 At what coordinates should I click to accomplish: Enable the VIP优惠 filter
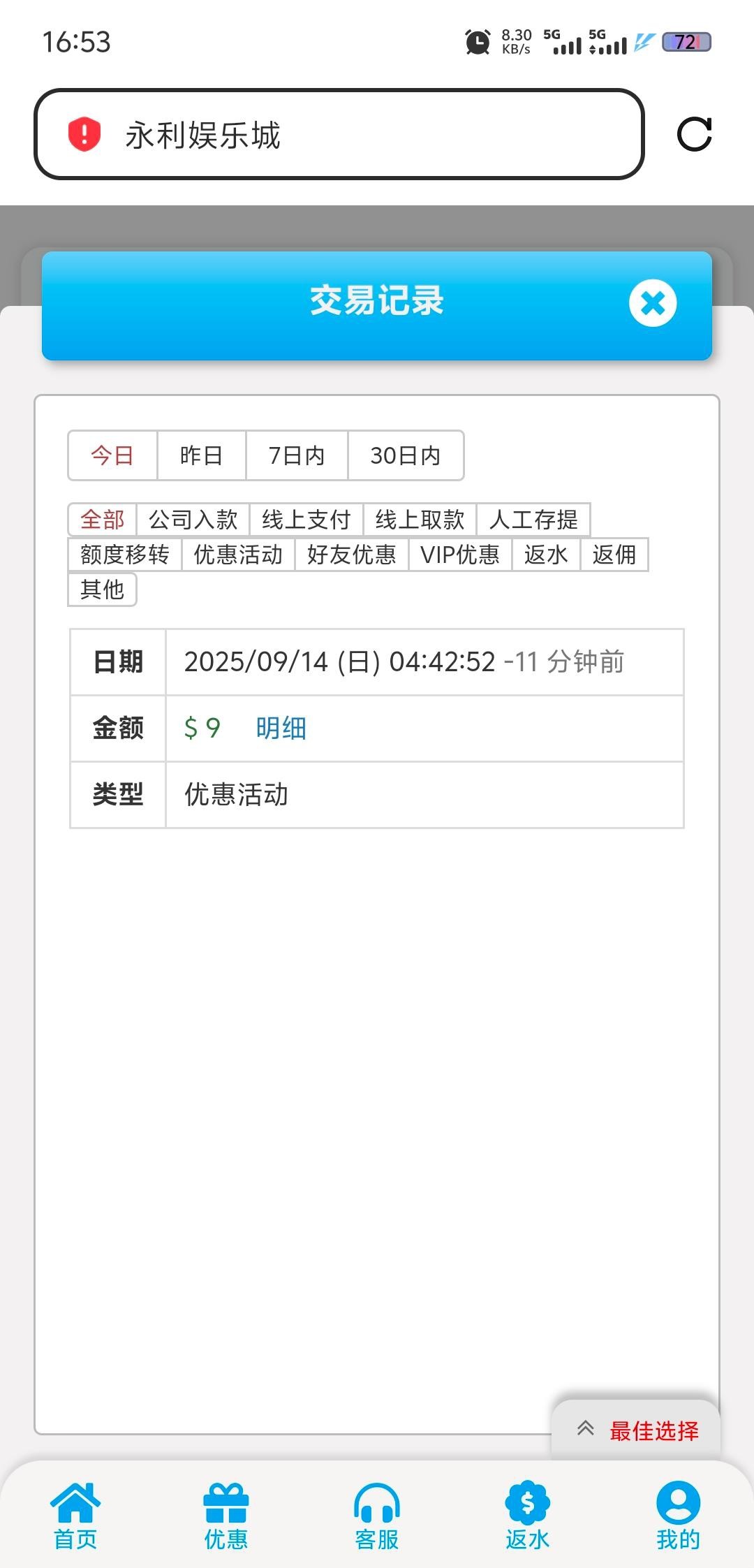[461, 555]
